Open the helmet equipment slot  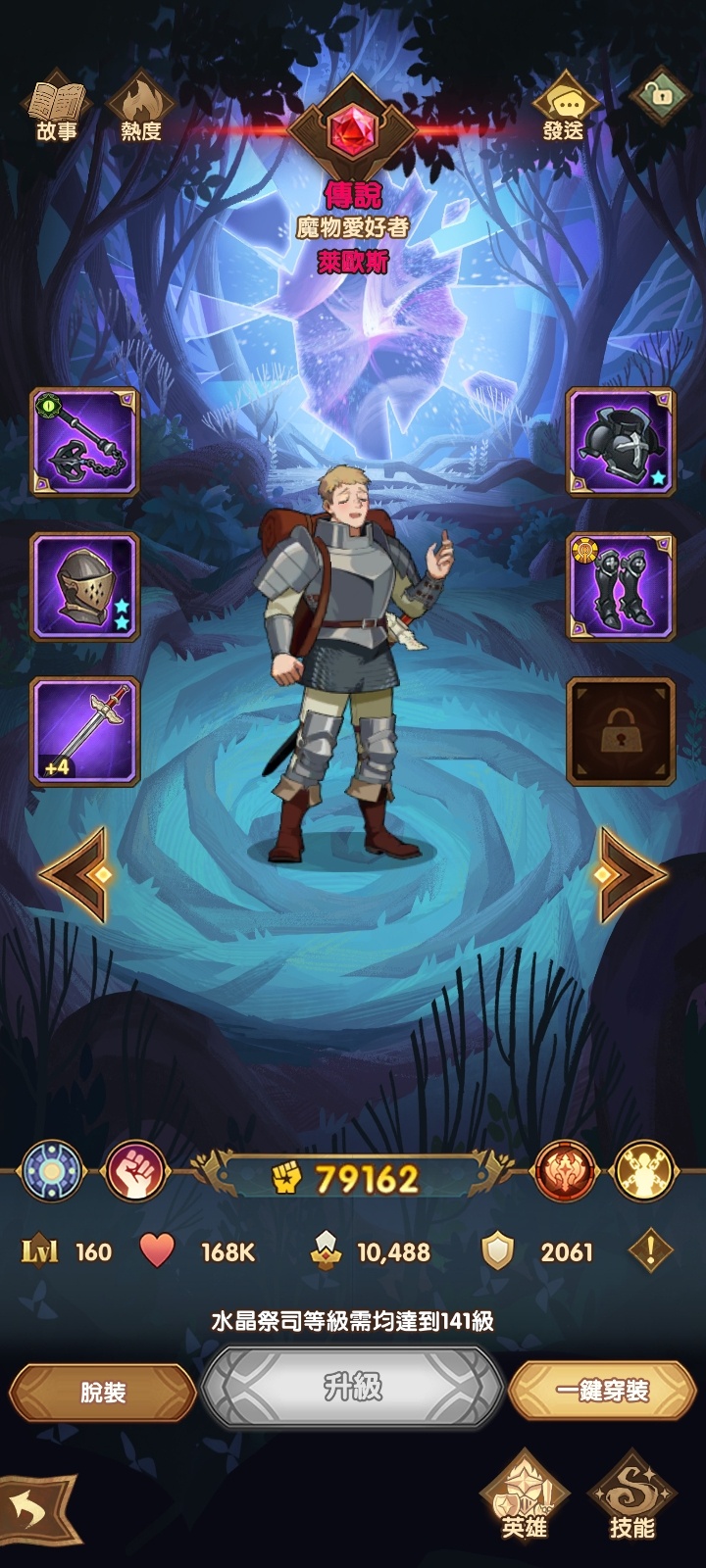tap(84, 586)
